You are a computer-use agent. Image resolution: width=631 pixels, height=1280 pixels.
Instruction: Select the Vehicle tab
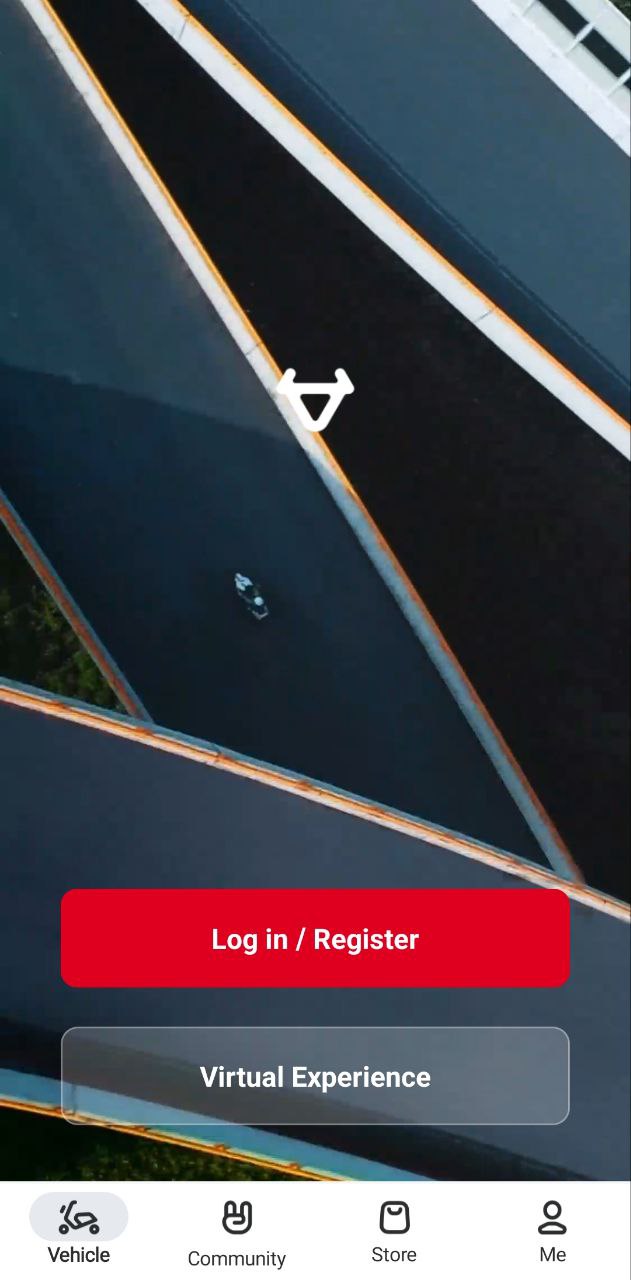[x=79, y=1231]
